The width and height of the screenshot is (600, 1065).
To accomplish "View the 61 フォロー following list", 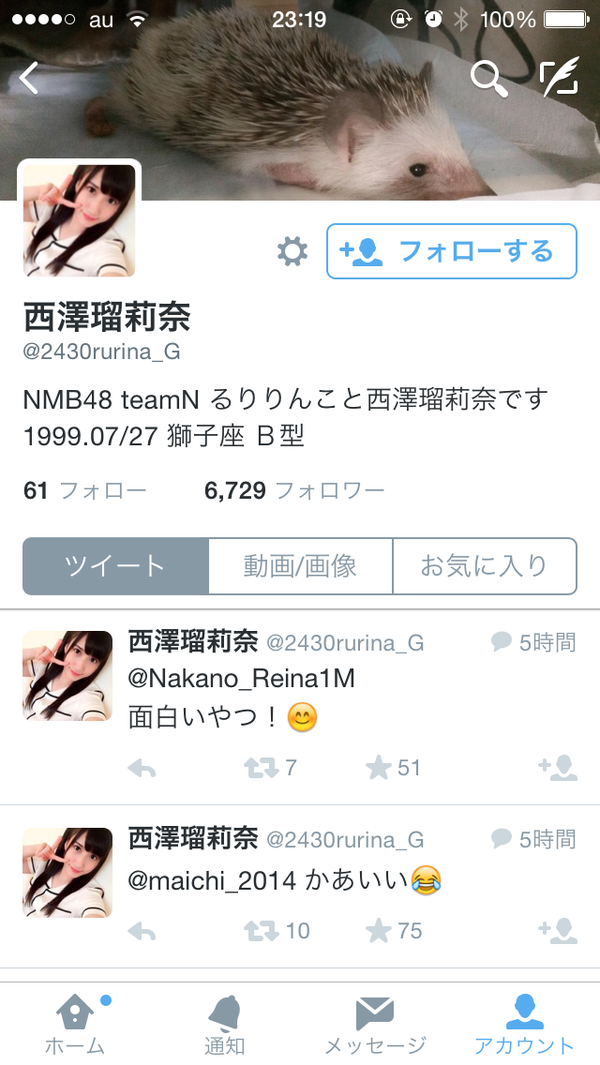I will coord(85,490).
